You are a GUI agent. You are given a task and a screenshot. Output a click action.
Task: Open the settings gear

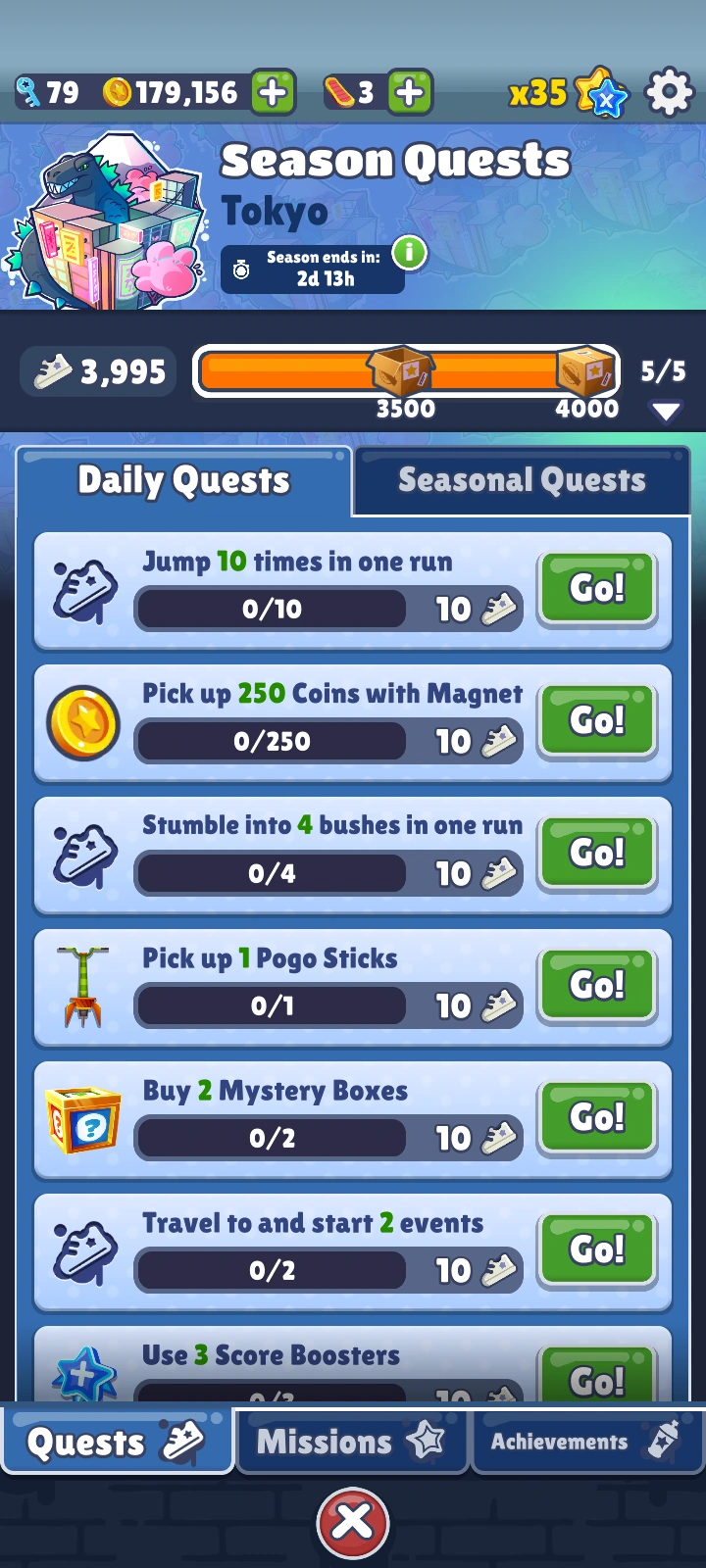pos(670,93)
